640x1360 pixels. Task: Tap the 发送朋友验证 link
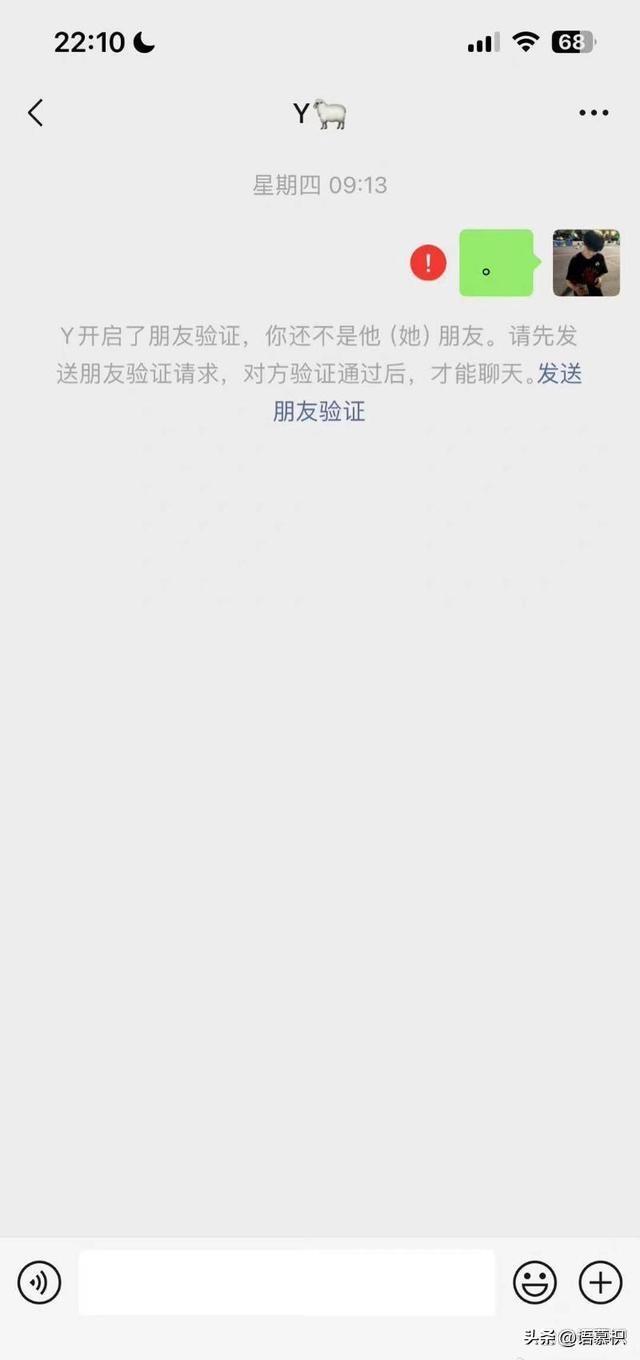click(x=320, y=410)
